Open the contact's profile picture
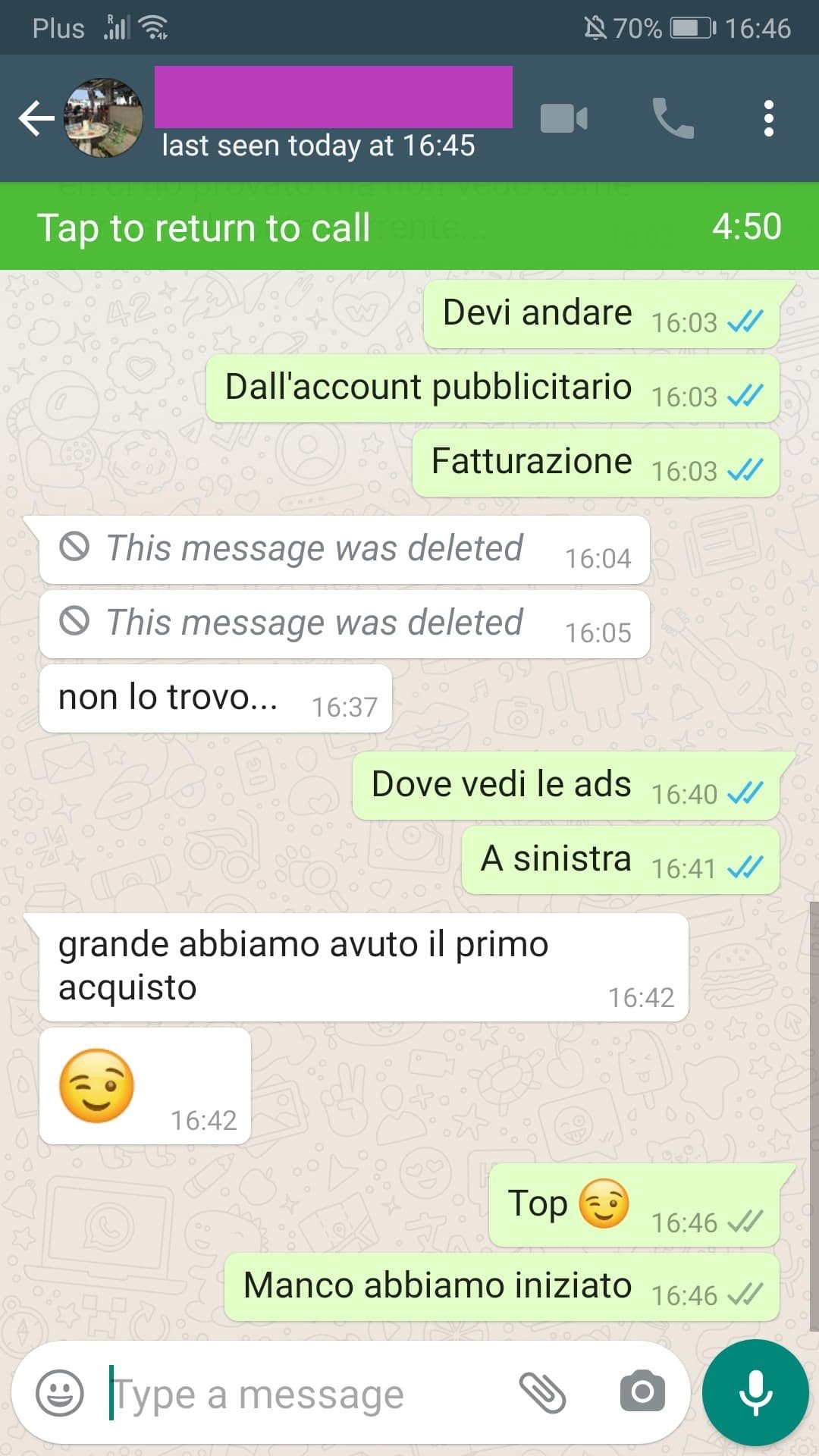The width and height of the screenshot is (819, 1456). (104, 118)
